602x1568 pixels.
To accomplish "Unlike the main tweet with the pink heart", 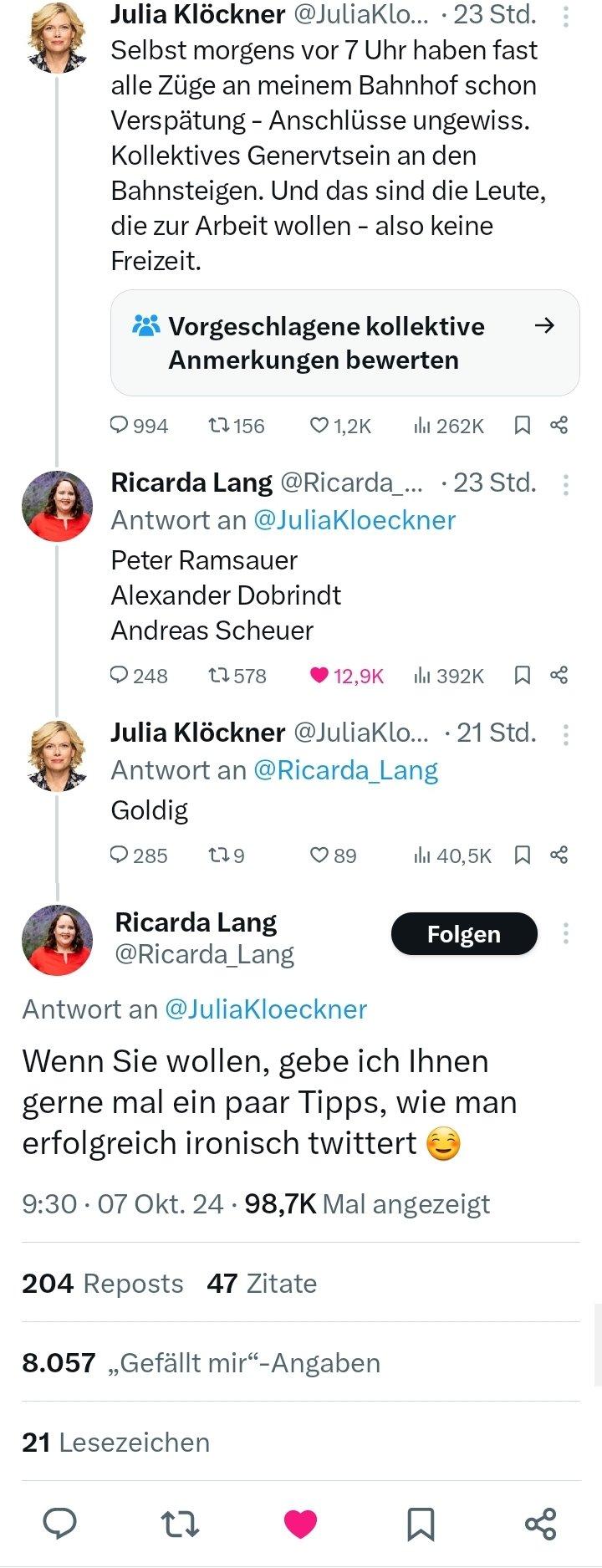I will tap(300, 1523).
